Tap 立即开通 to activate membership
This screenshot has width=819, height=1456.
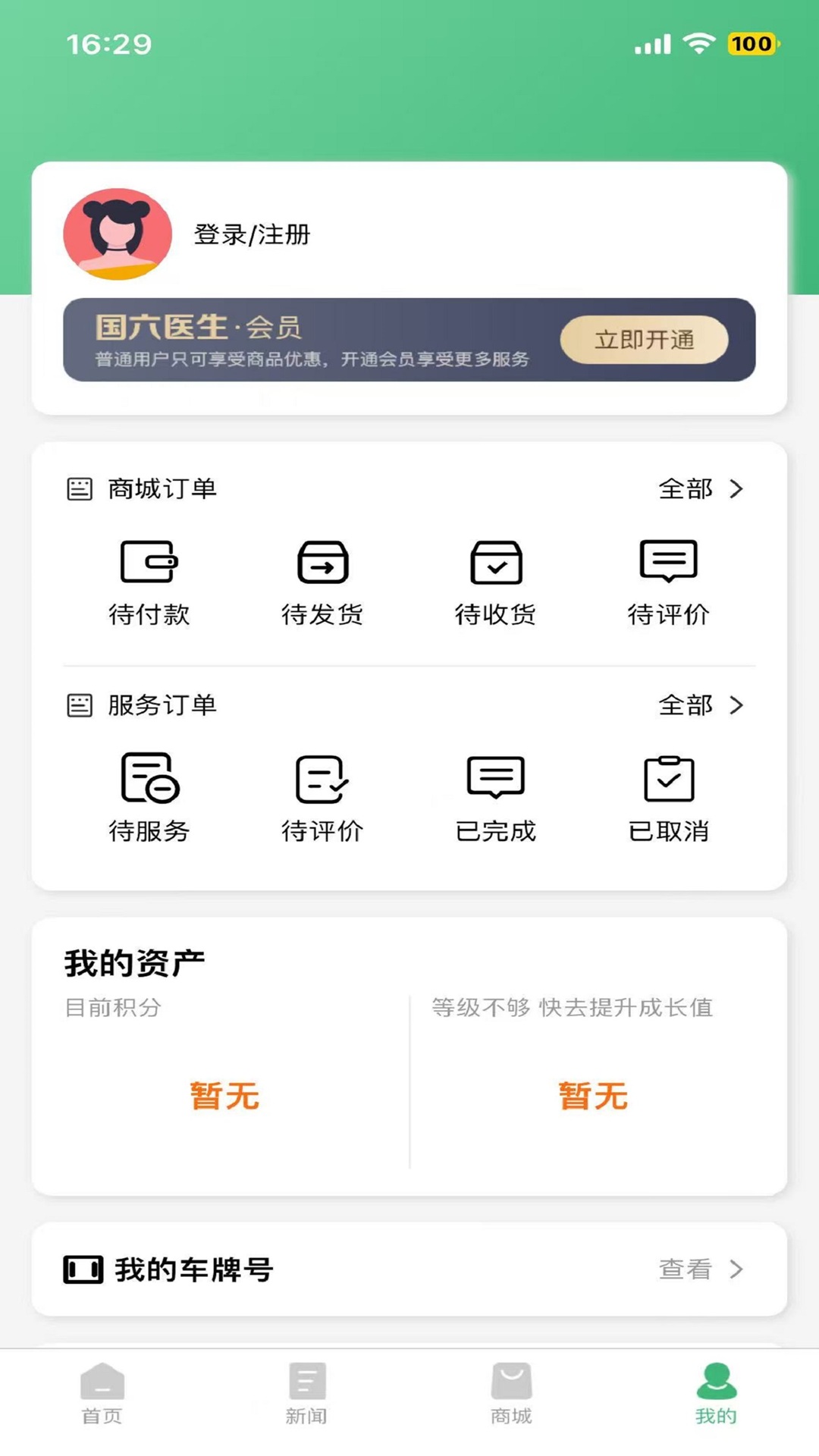(x=644, y=340)
